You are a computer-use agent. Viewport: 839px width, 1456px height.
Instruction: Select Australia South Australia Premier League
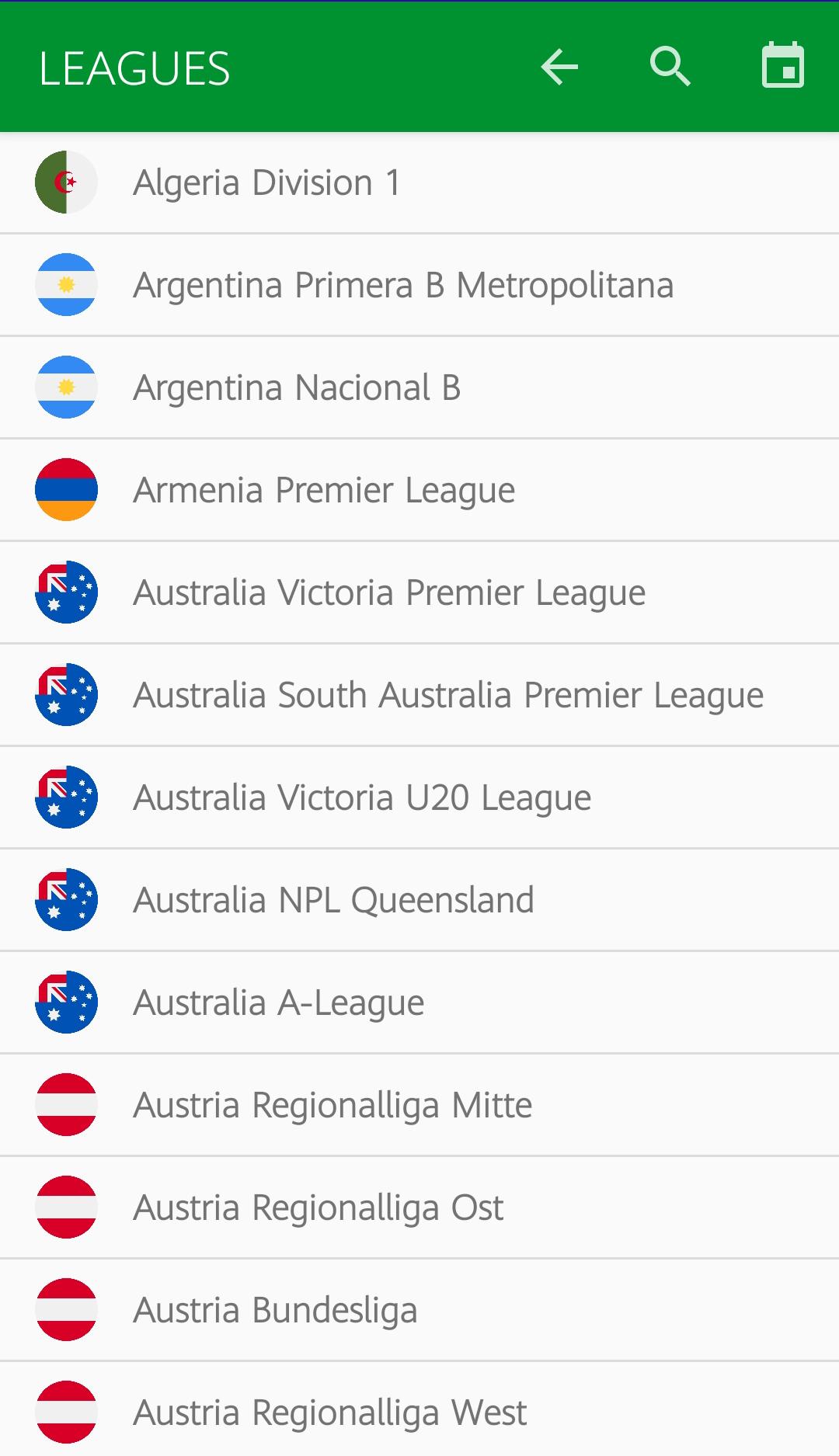[419, 695]
